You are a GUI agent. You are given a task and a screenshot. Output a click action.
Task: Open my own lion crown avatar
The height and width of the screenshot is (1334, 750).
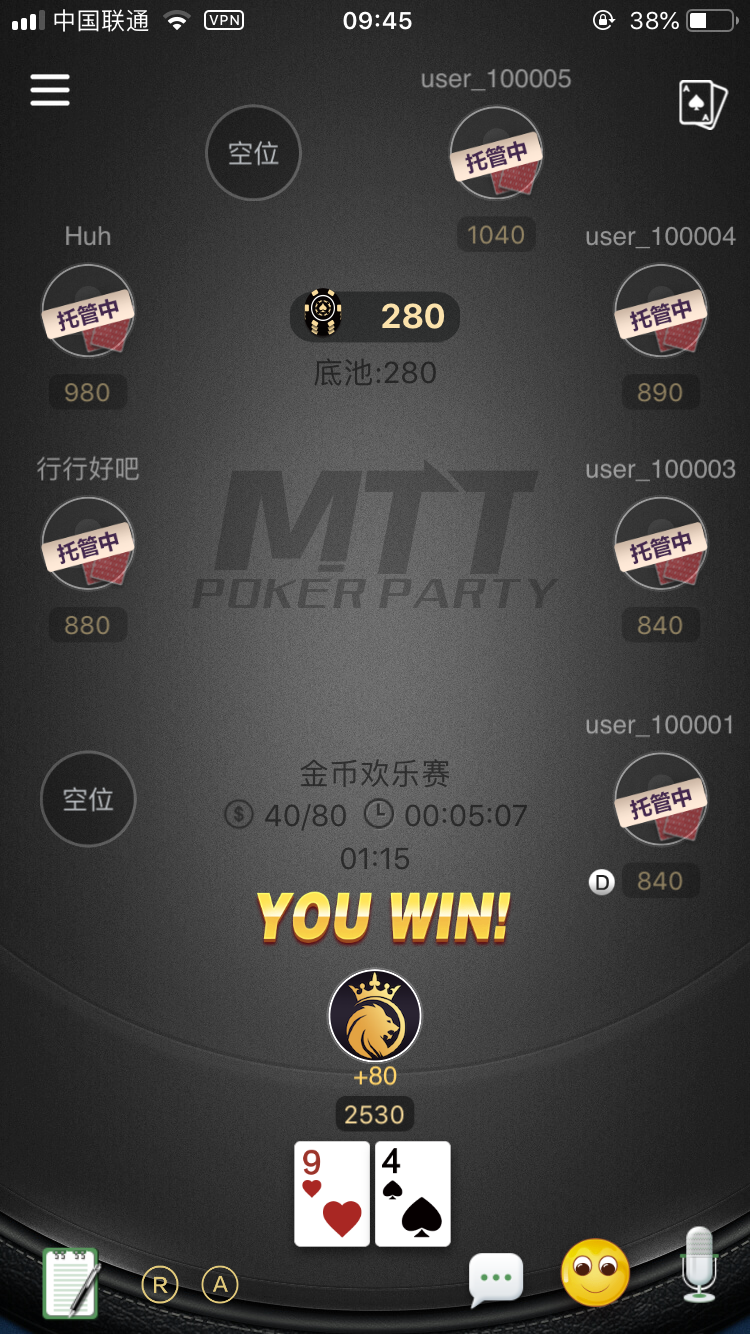coord(375,1015)
